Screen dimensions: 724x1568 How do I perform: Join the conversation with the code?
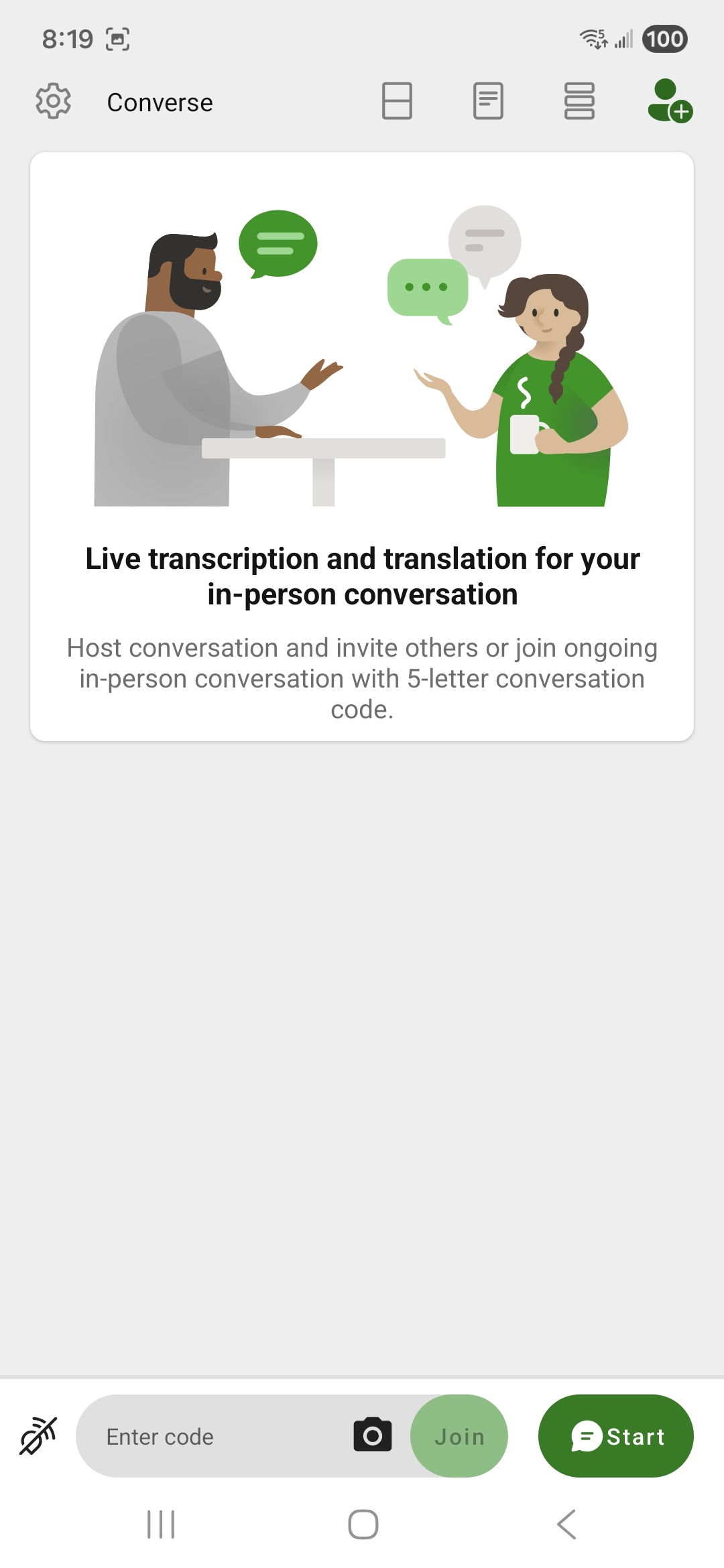(x=460, y=1437)
